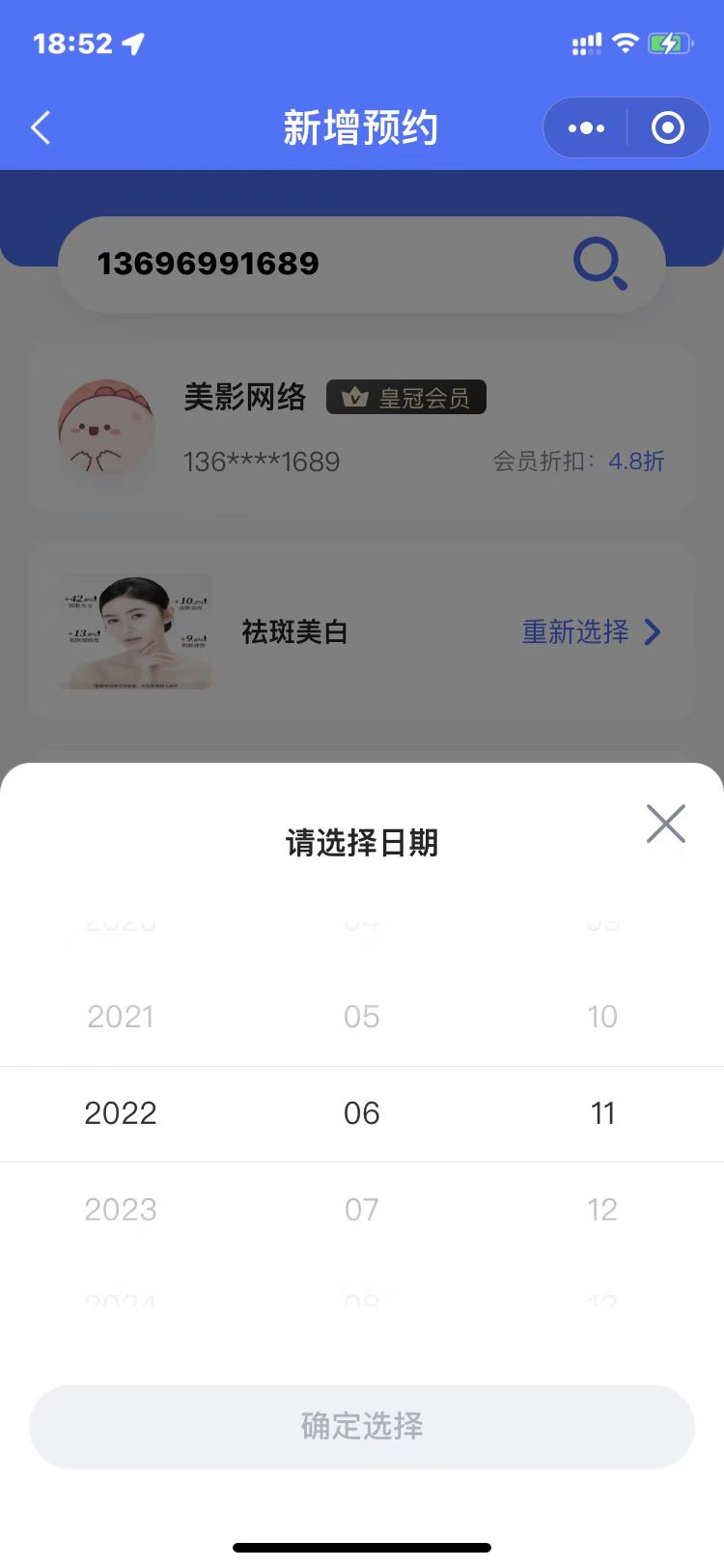Close the mini program via circle icon
The width and height of the screenshot is (724, 1568).
click(668, 127)
